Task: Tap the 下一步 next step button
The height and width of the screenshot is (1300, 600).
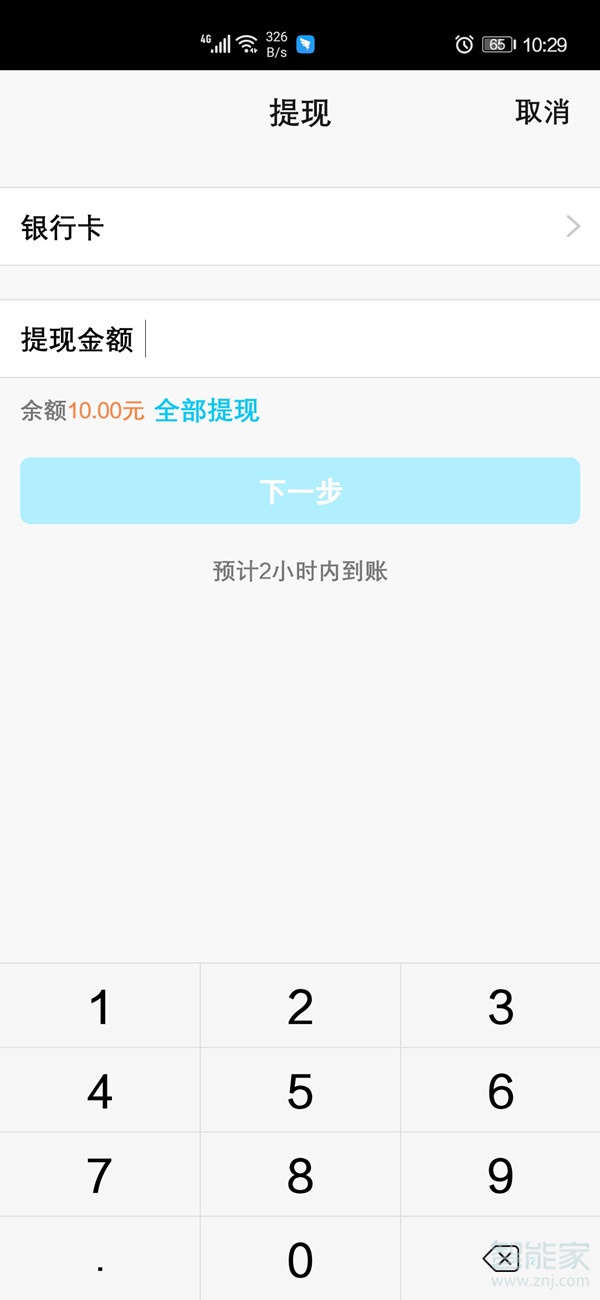Action: 300,491
